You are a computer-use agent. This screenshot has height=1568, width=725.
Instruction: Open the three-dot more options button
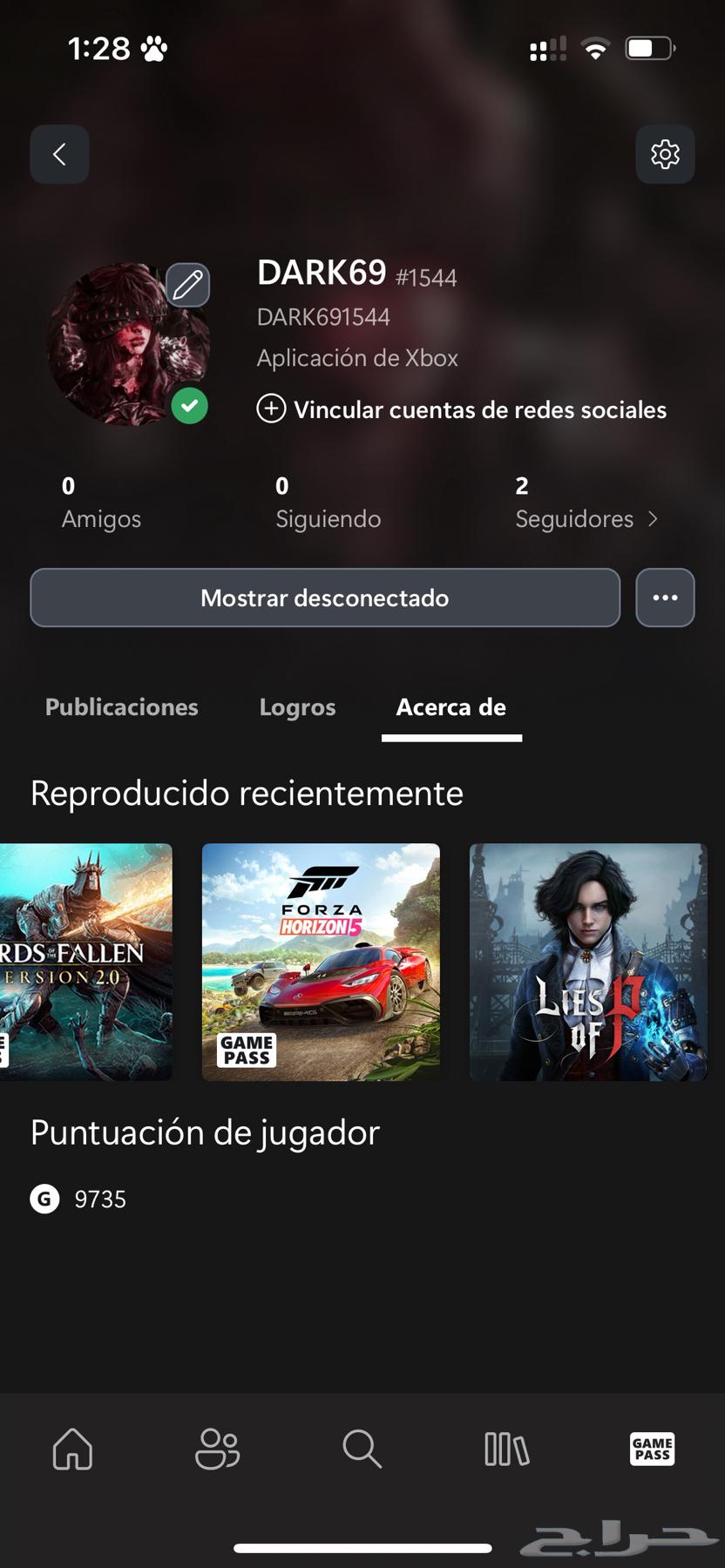(665, 598)
